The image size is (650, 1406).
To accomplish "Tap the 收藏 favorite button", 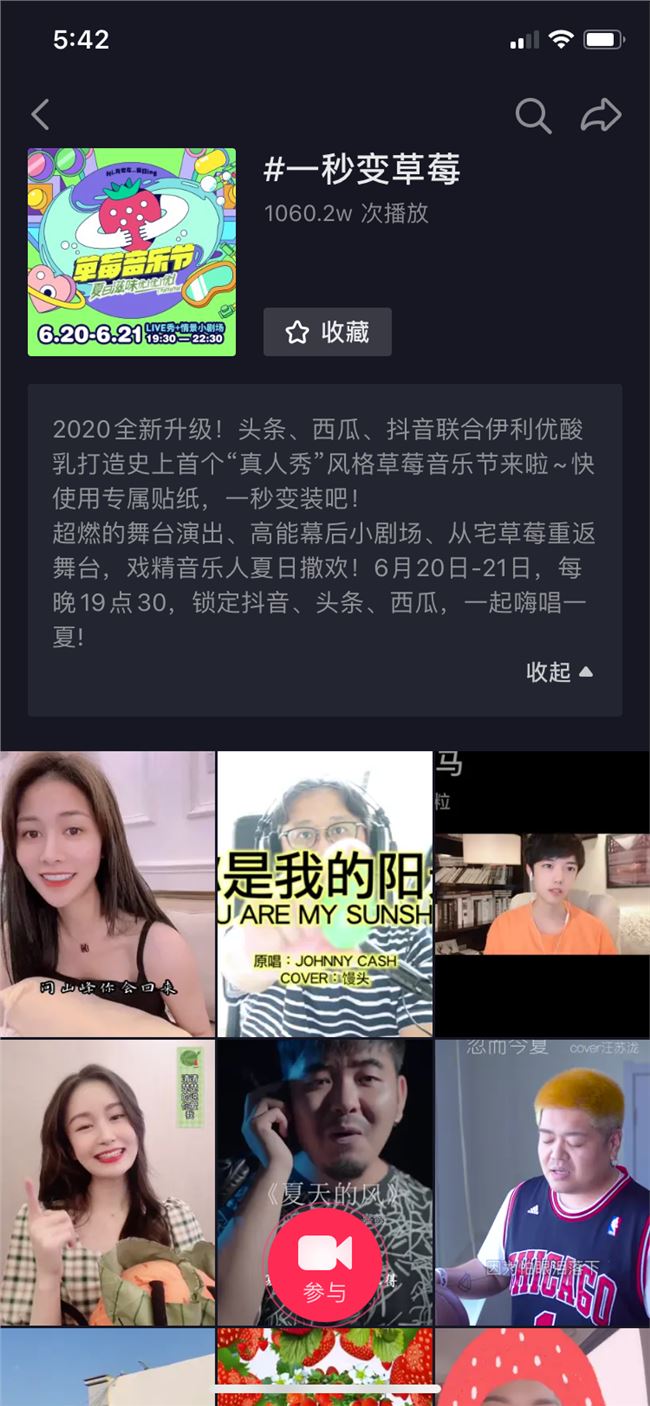I will (x=327, y=332).
